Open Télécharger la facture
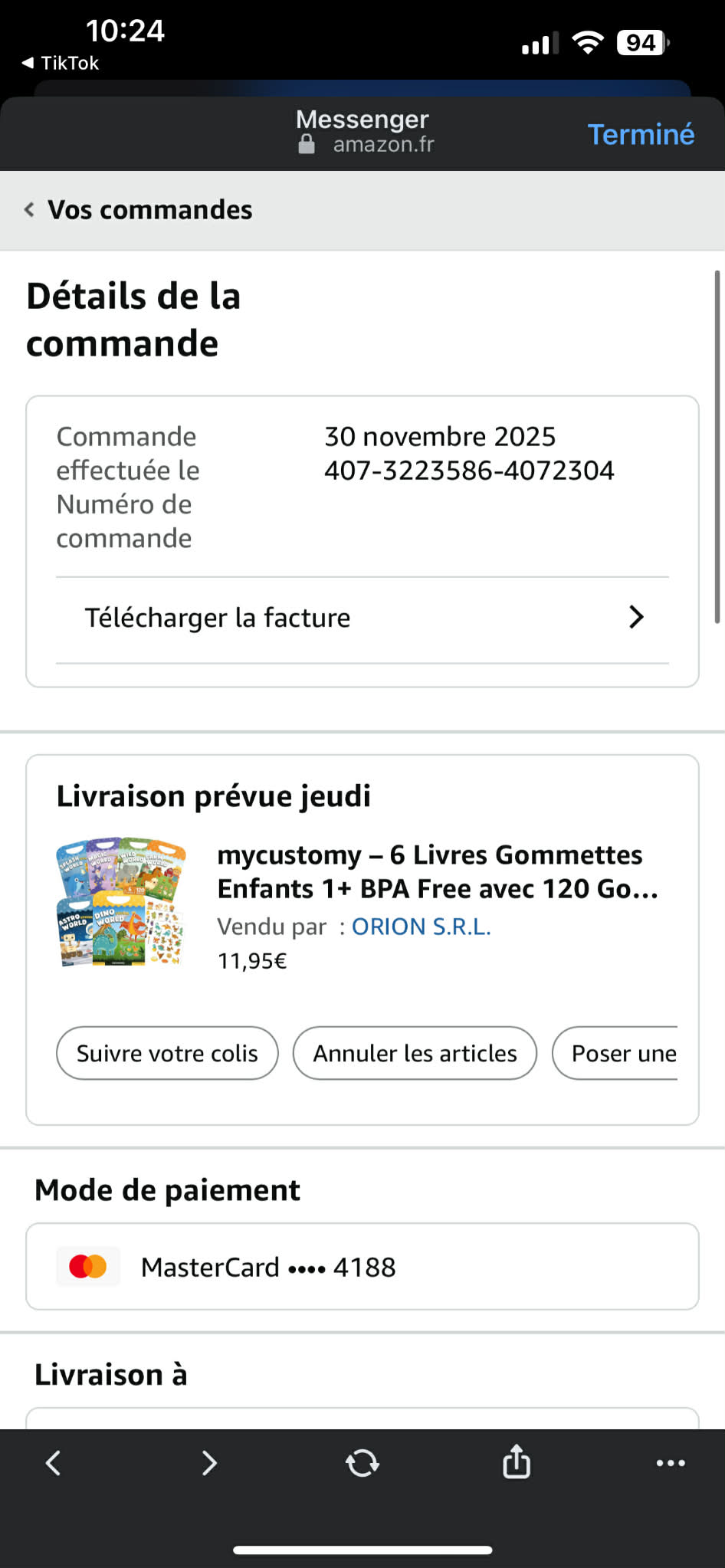 pos(362,618)
